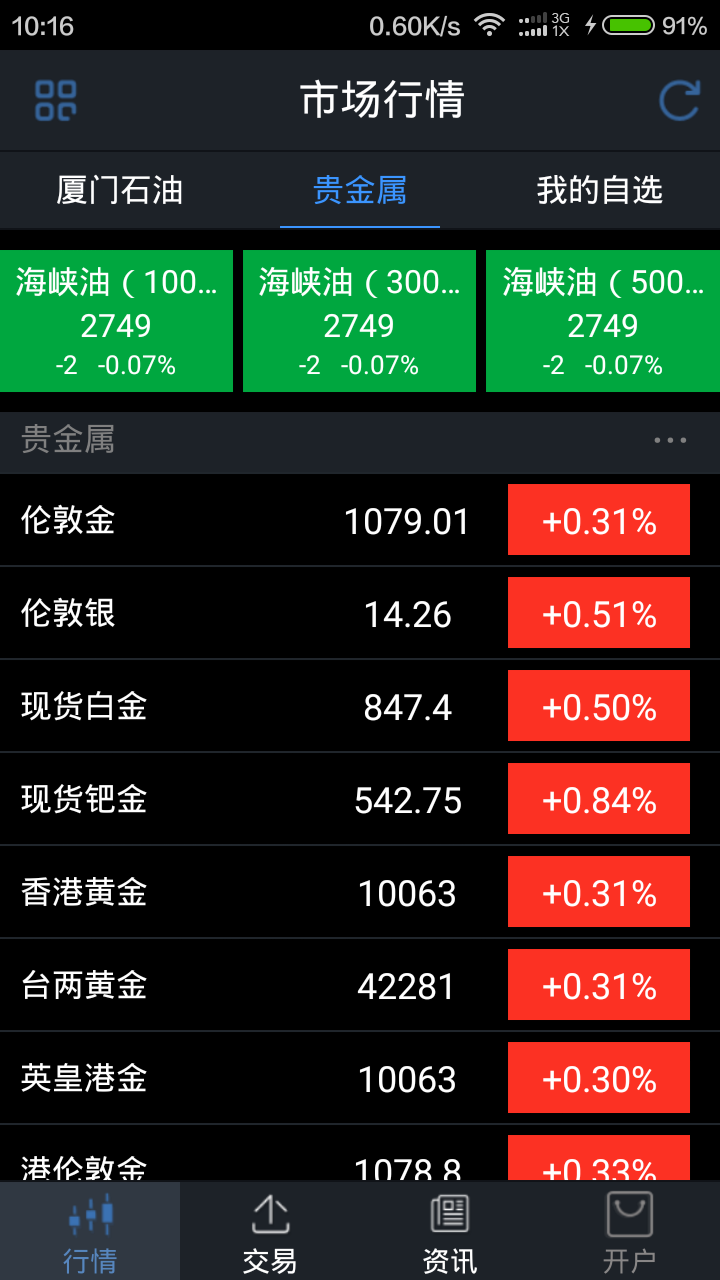This screenshot has width=720, height=1280.
Task: Switch to the 我的自选 tab
Action: pos(599,190)
